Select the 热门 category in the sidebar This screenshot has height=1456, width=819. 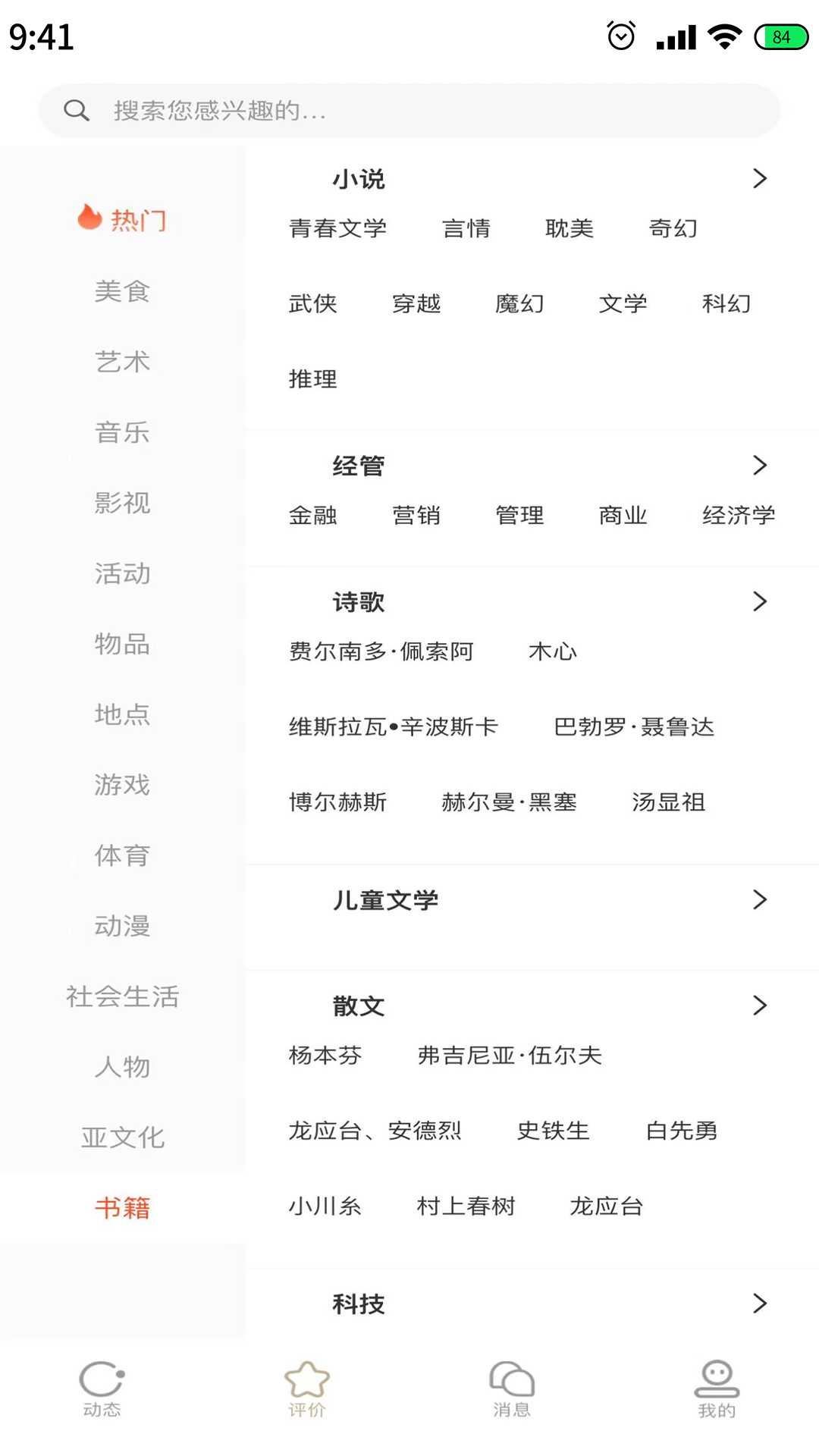point(123,220)
